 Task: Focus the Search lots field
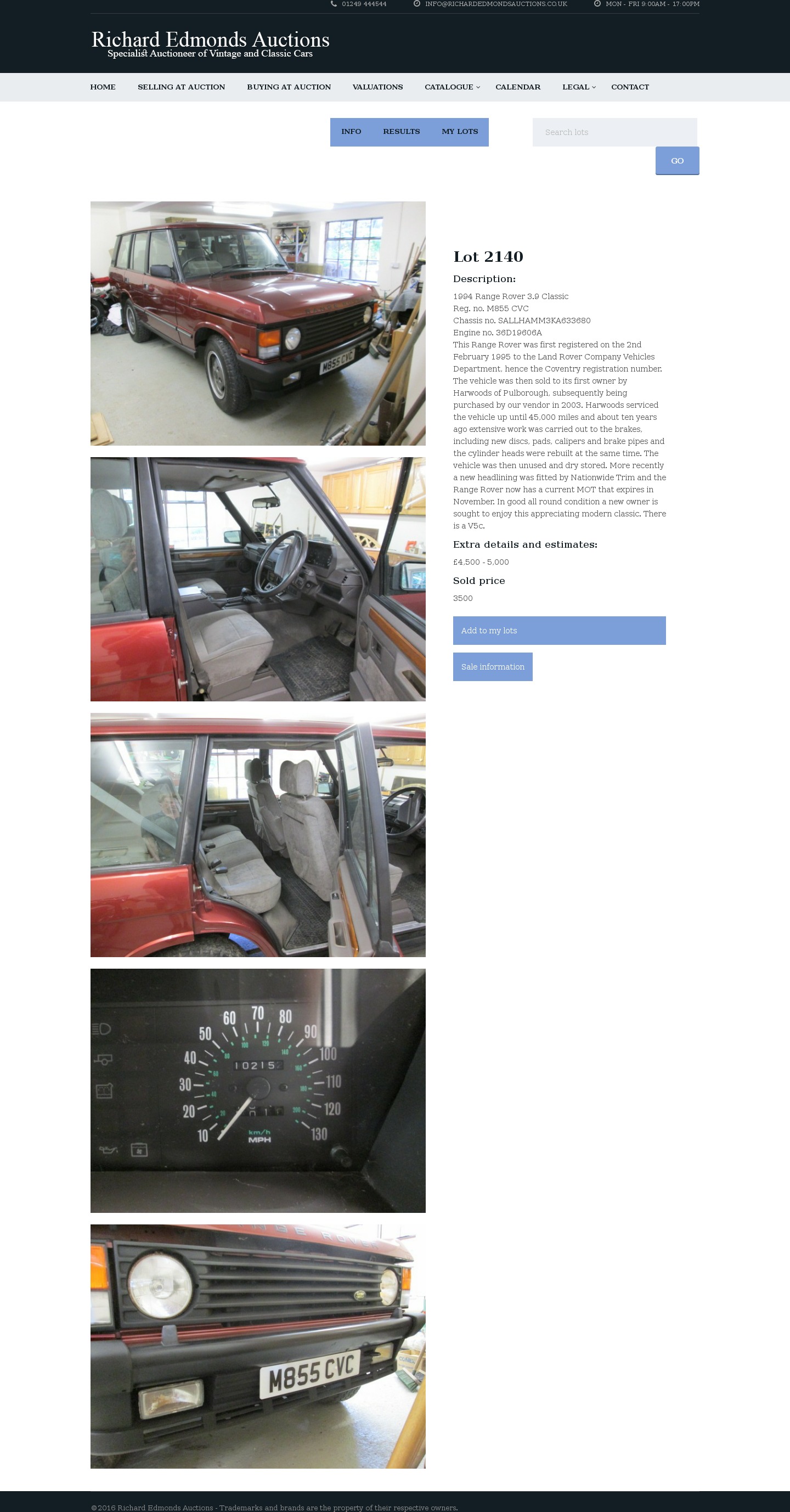(614, 132)
